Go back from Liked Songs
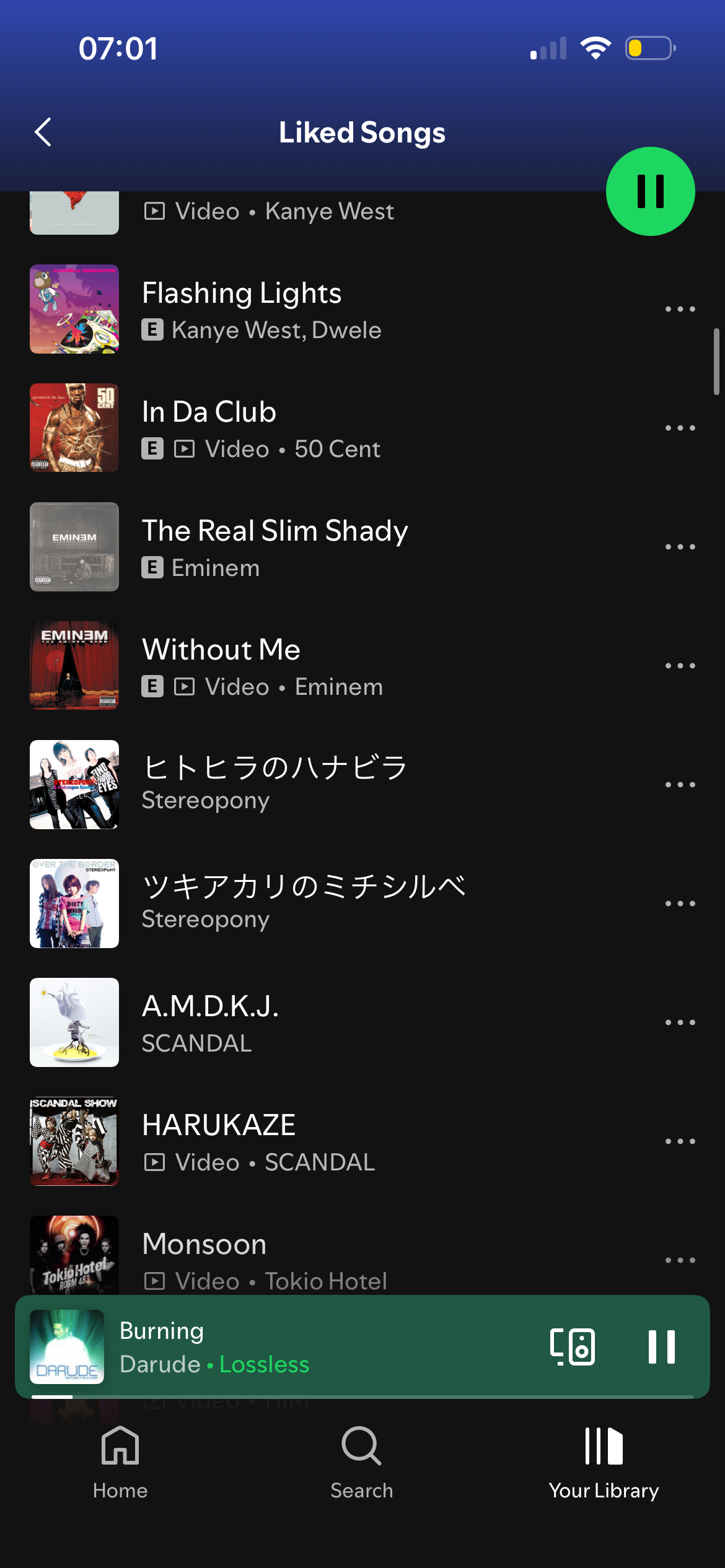This screenshot has height=1568, width=725. pyautogui.click(x=43, y=132)
